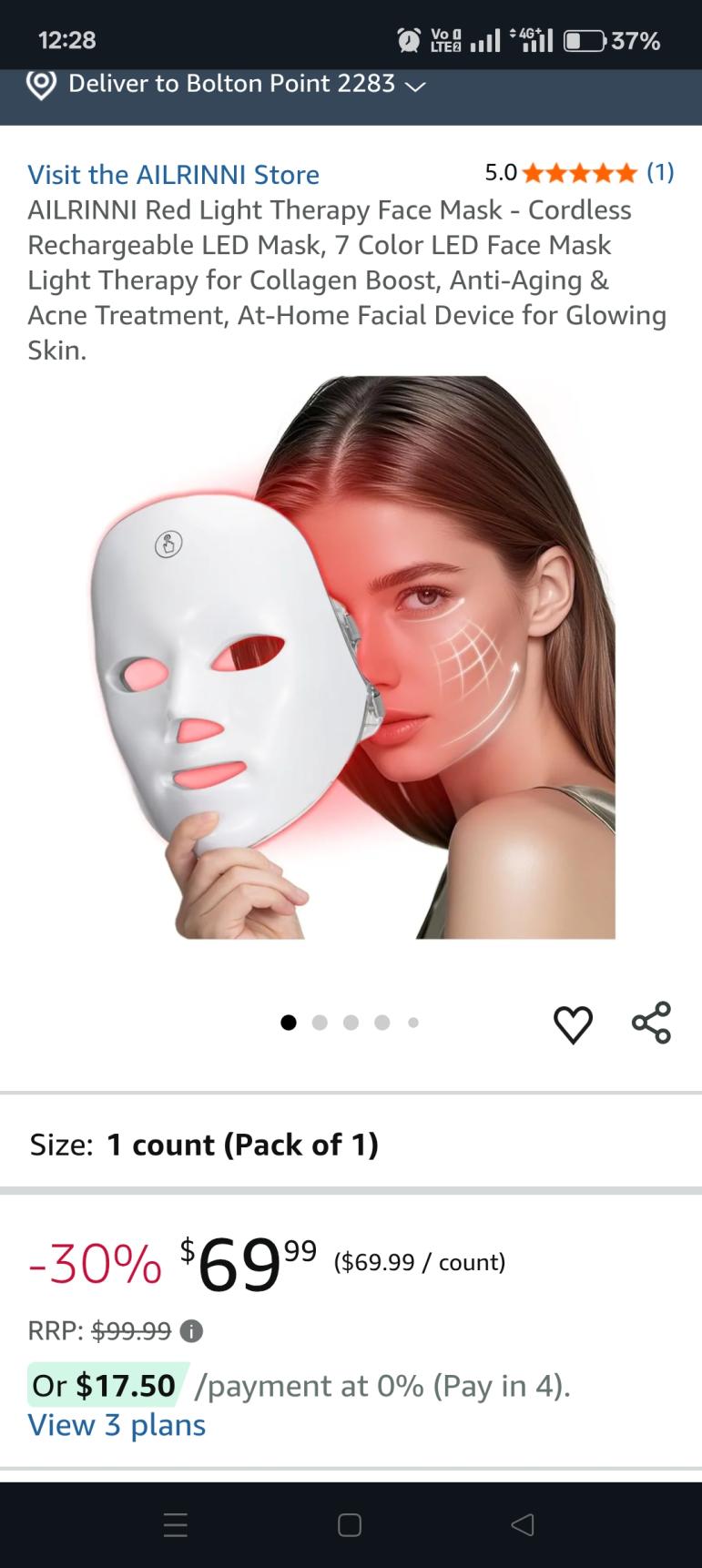Jump to the second product image dot
This screenshot has width=702, height=1568.
click(320, 1023)
